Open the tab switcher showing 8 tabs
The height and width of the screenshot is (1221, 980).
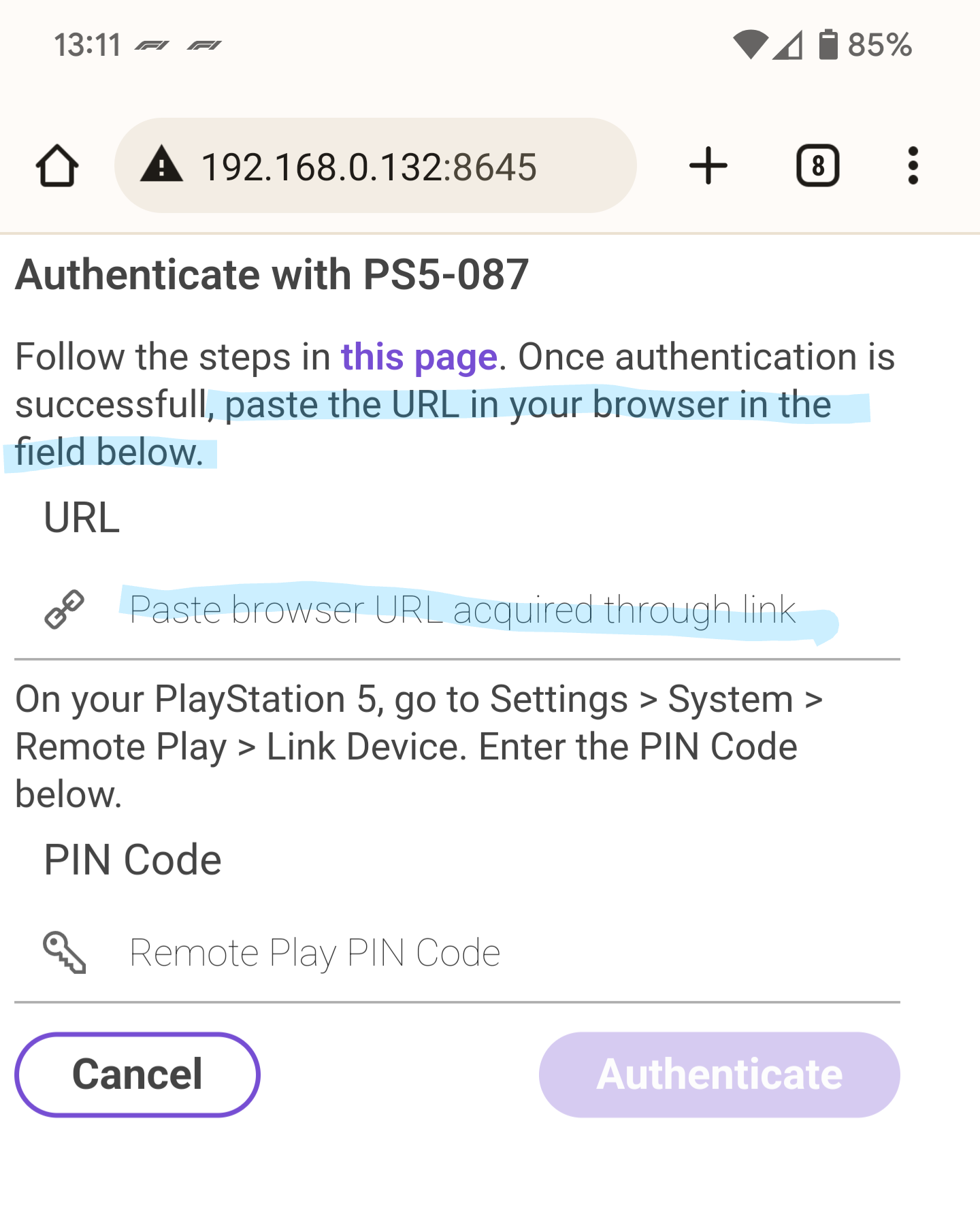pos(819,165)
